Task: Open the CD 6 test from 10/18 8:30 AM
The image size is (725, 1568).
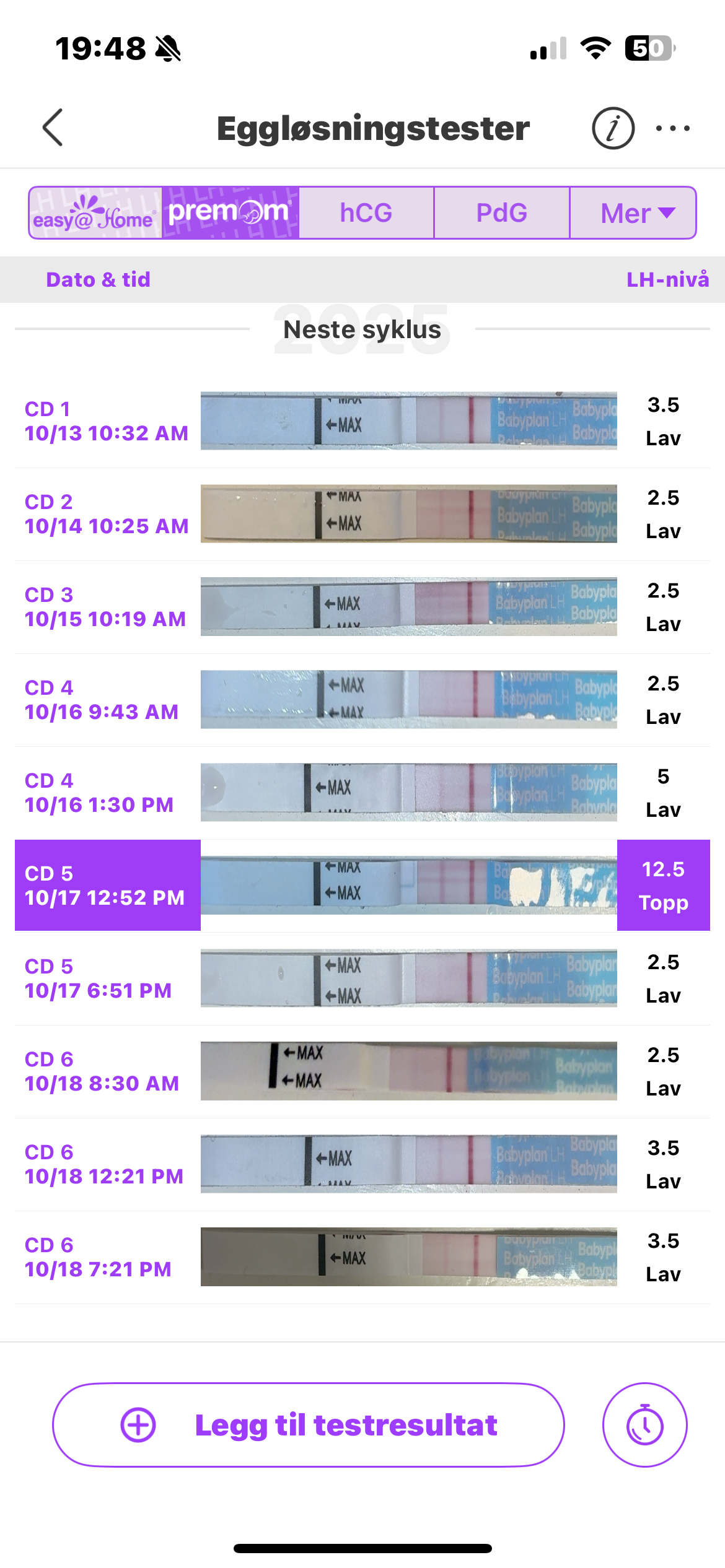Action: [362, 1071]
